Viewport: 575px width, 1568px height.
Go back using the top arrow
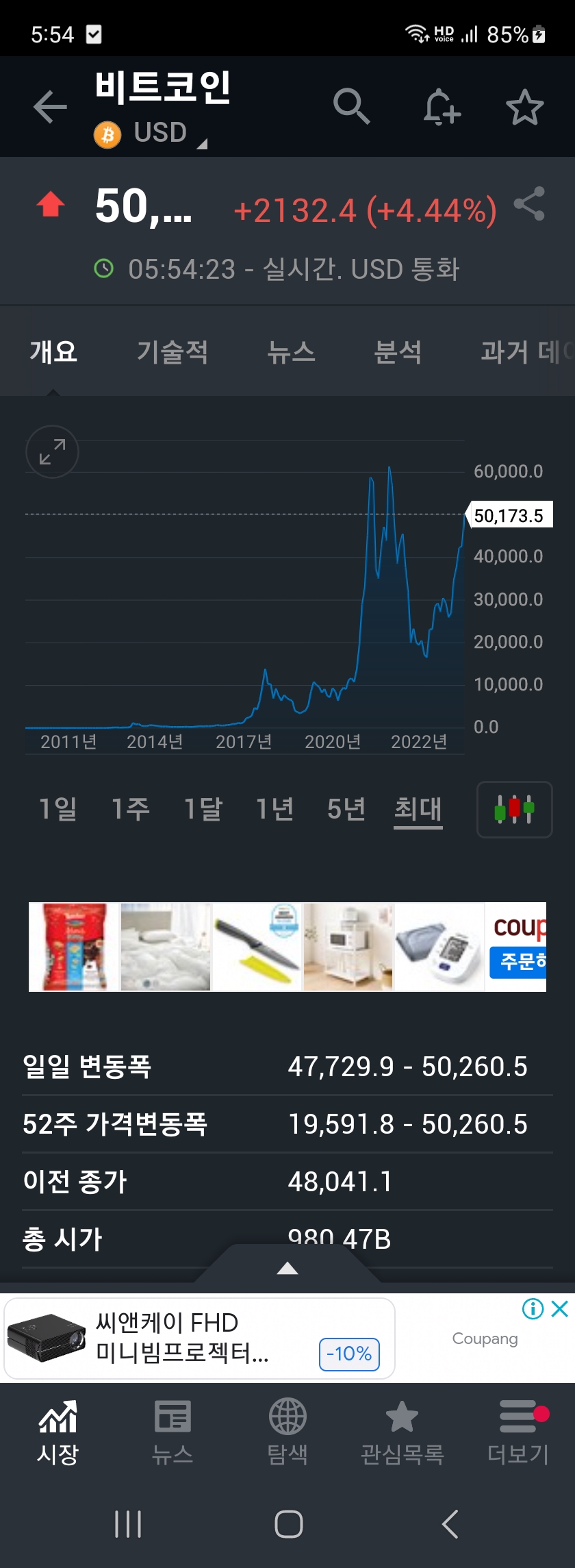tap(50, 107)
